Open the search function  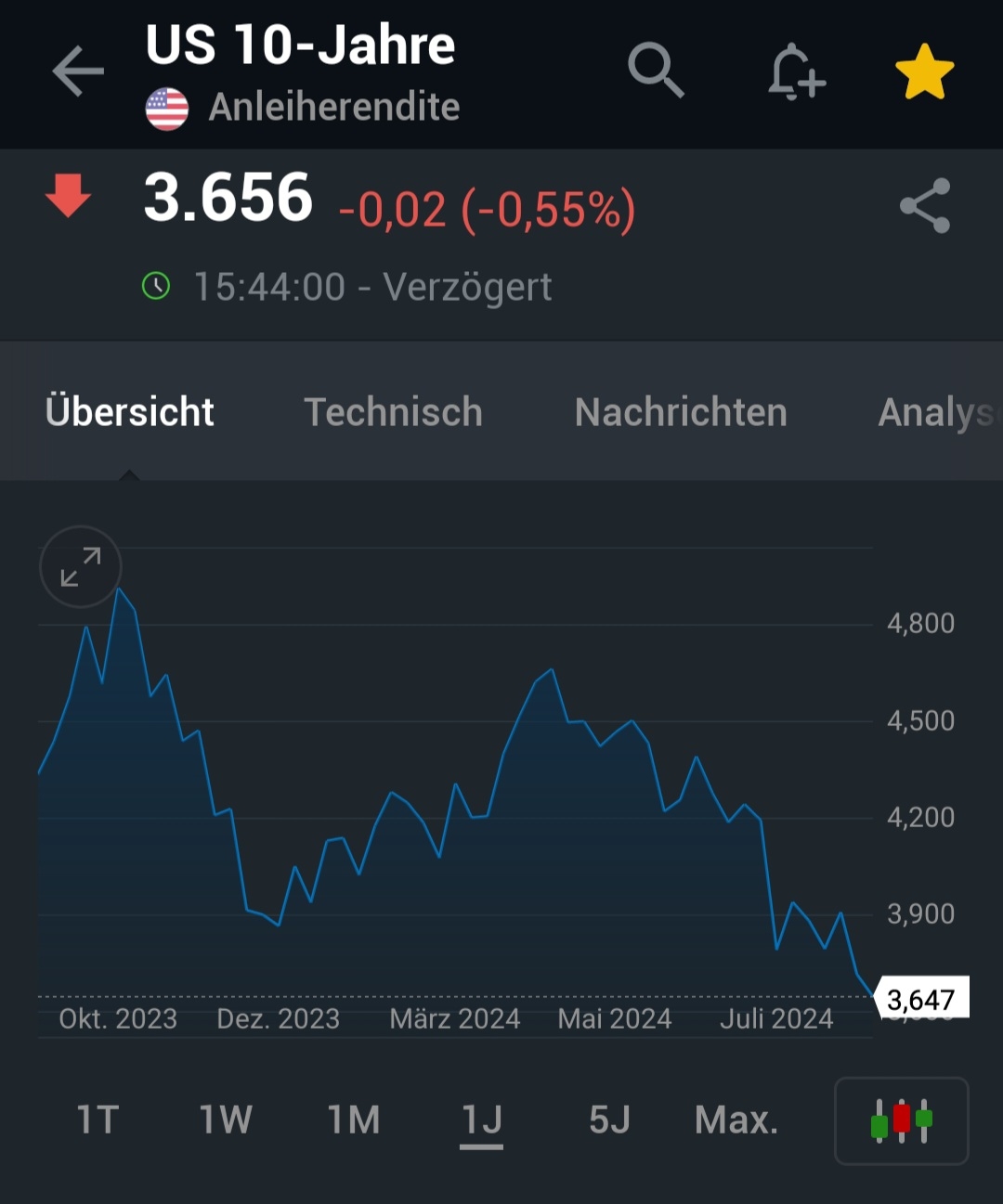[657, 70]
